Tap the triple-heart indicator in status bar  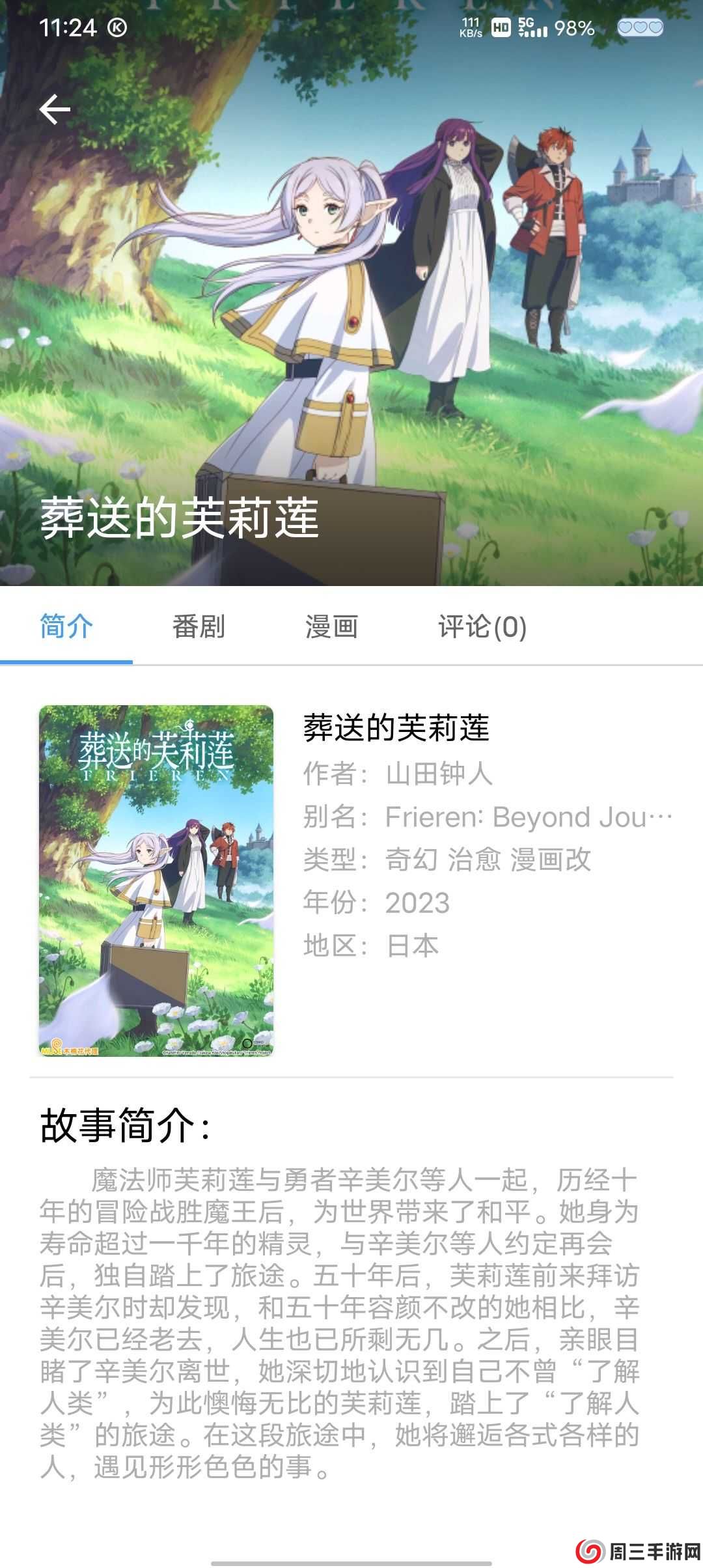point(641,29)
